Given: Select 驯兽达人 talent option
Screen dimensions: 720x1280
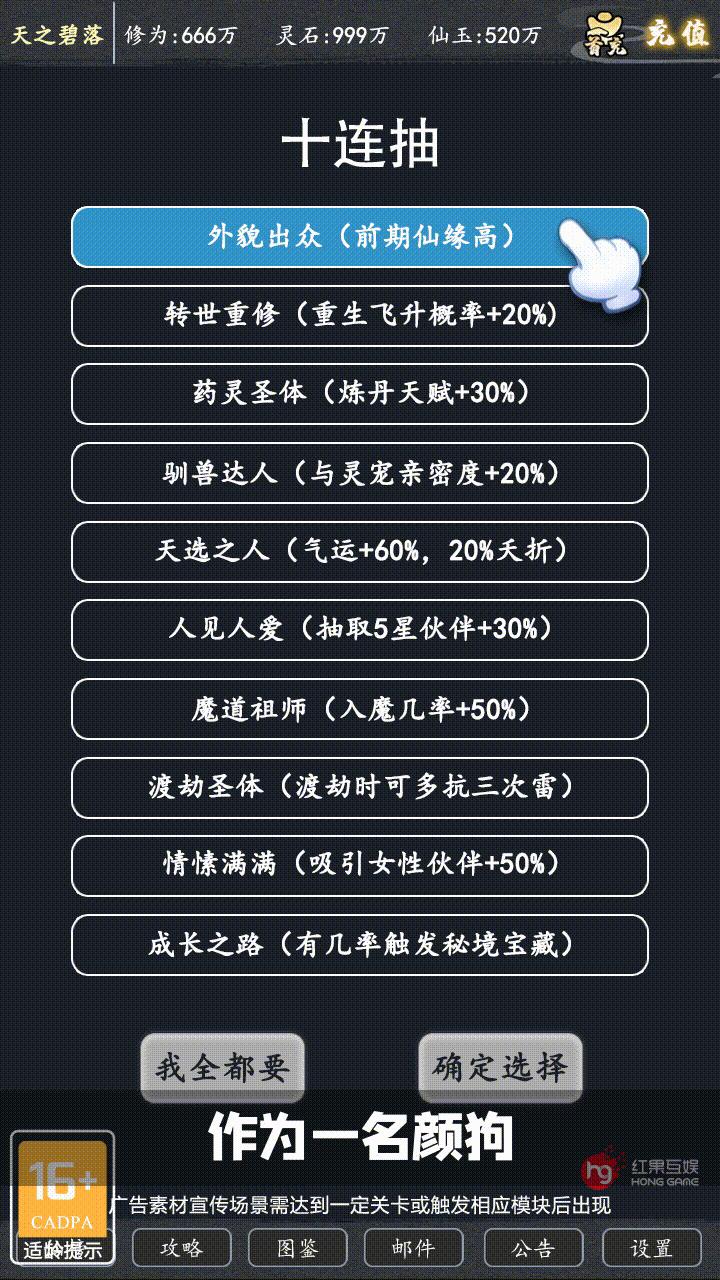Looking at the screenshot, I should pos(360,473).
